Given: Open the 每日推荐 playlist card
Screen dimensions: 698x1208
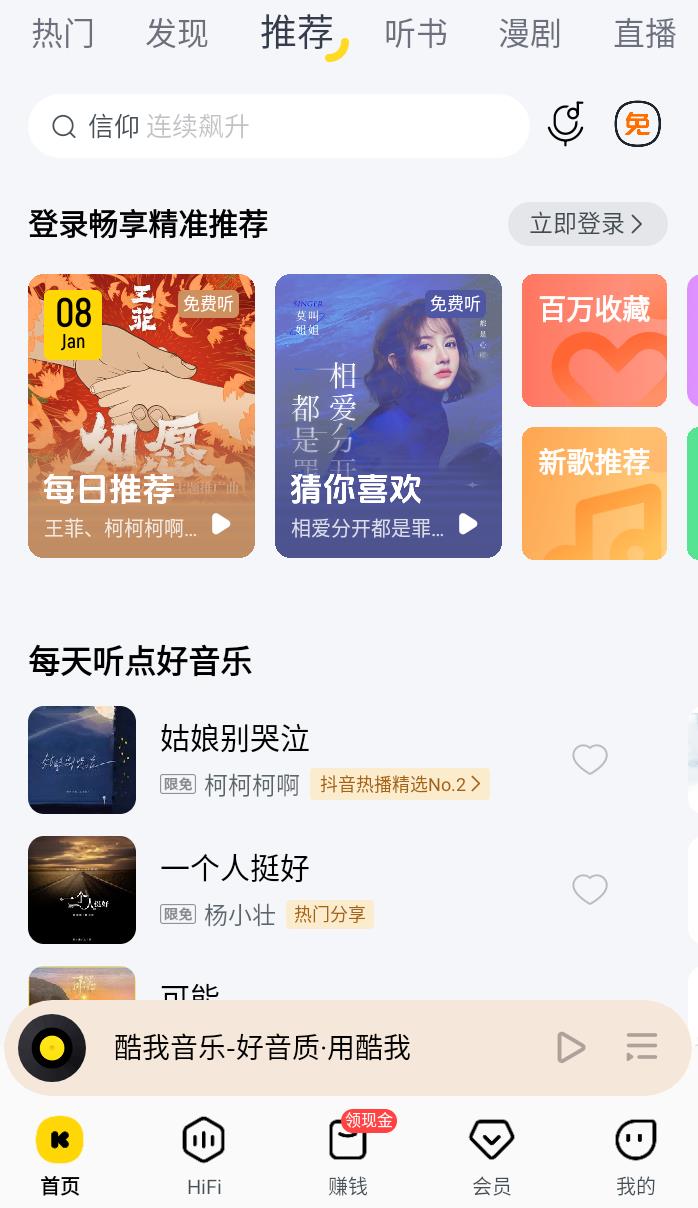Looking at the screenshot, I should coord(141,415).
